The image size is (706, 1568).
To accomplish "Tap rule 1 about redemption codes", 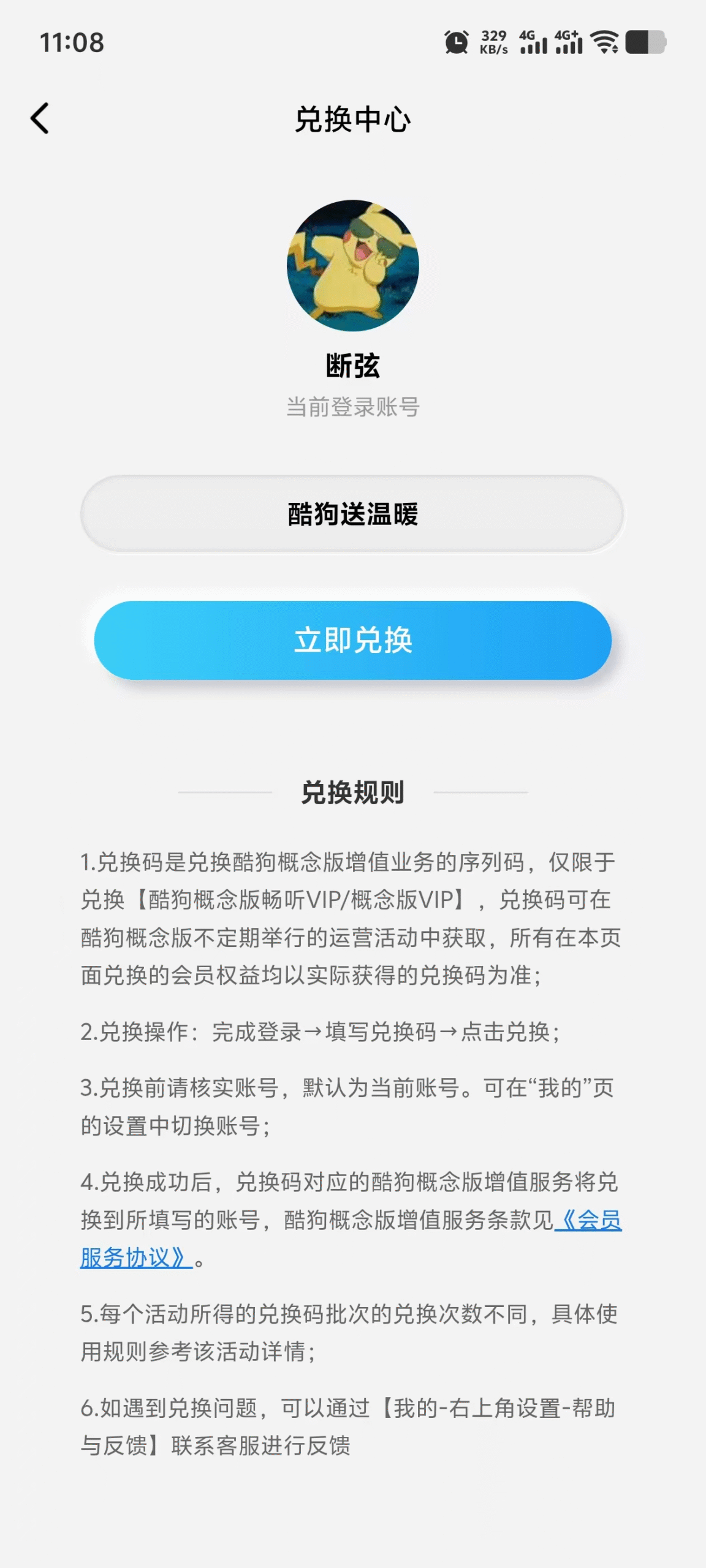I will click(x=353, y=924).
